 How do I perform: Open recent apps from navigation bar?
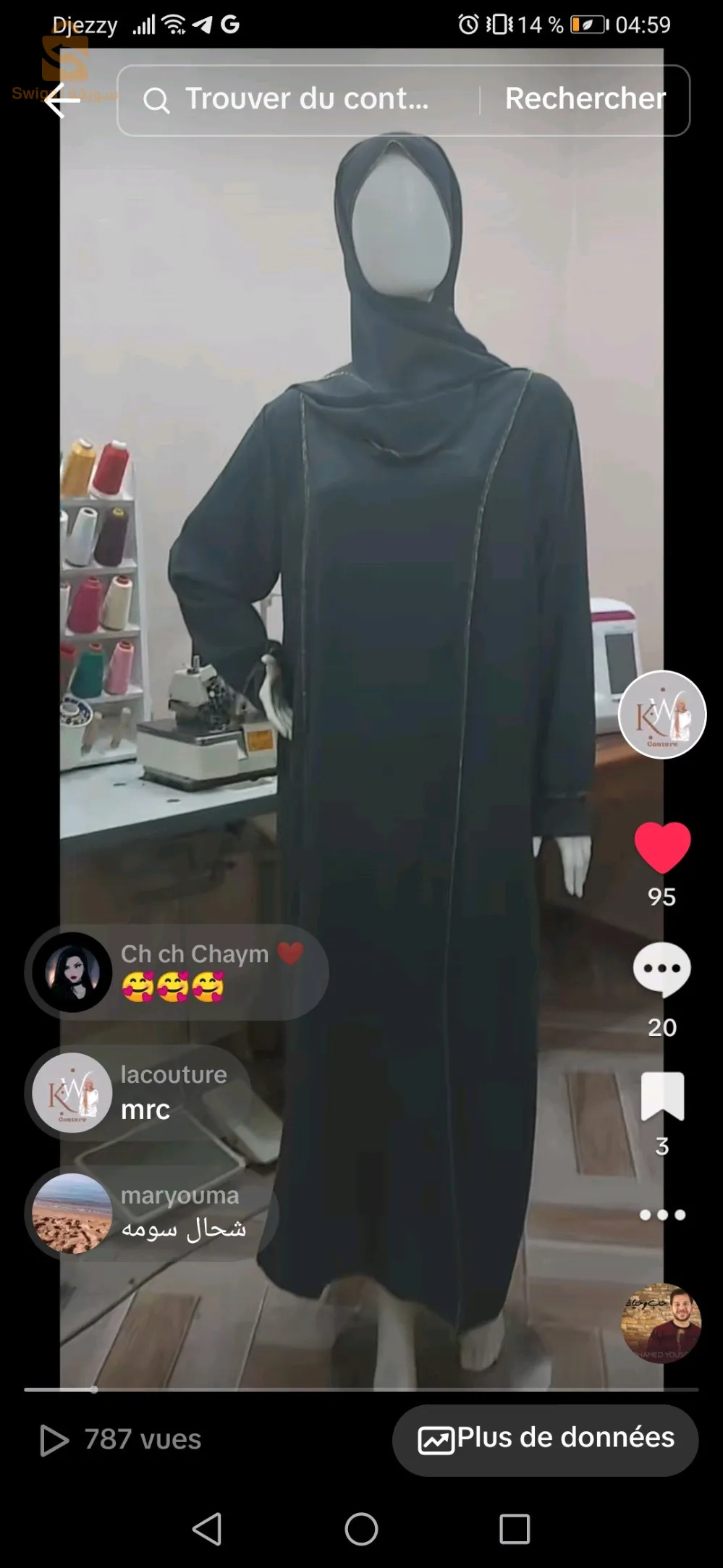(x=515, y=1529)
